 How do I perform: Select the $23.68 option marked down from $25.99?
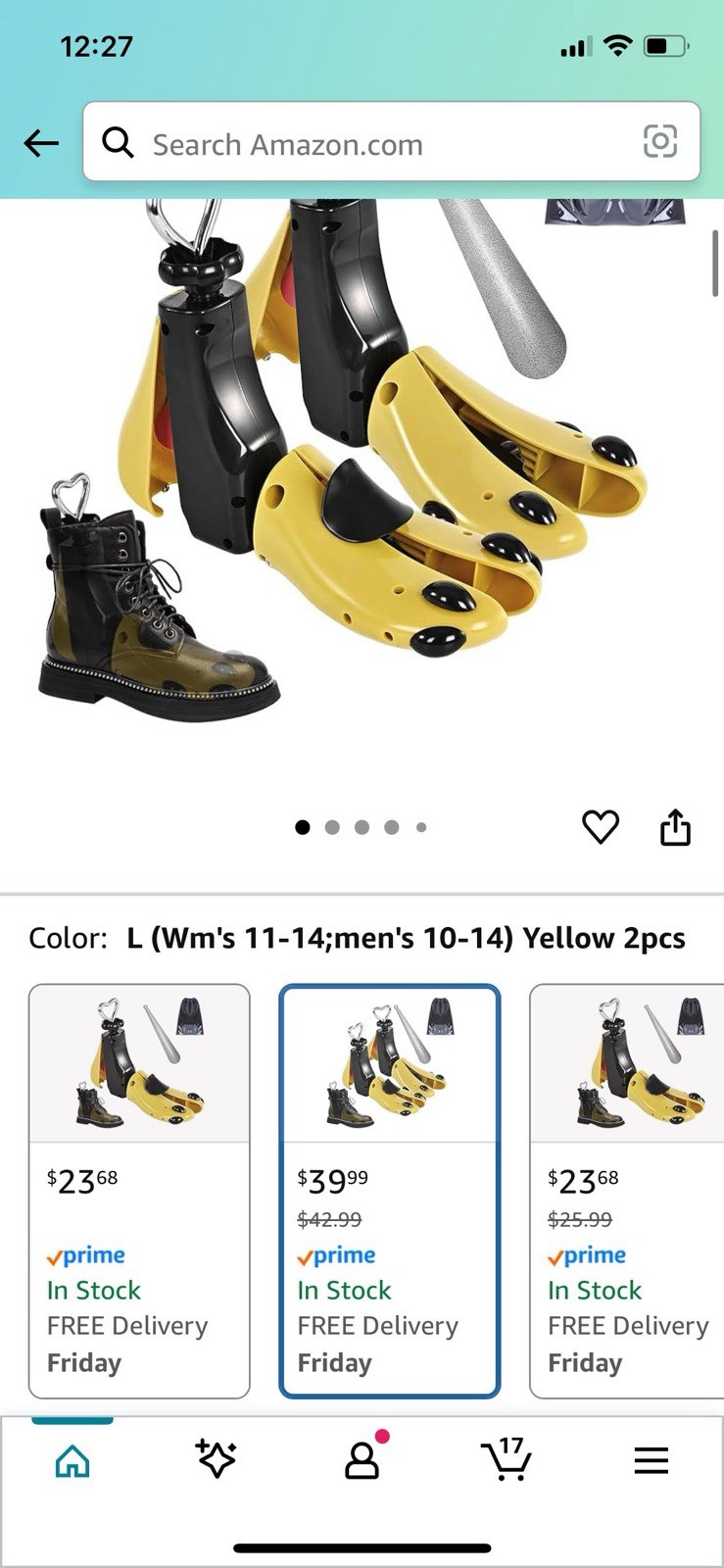[627, 1191]
